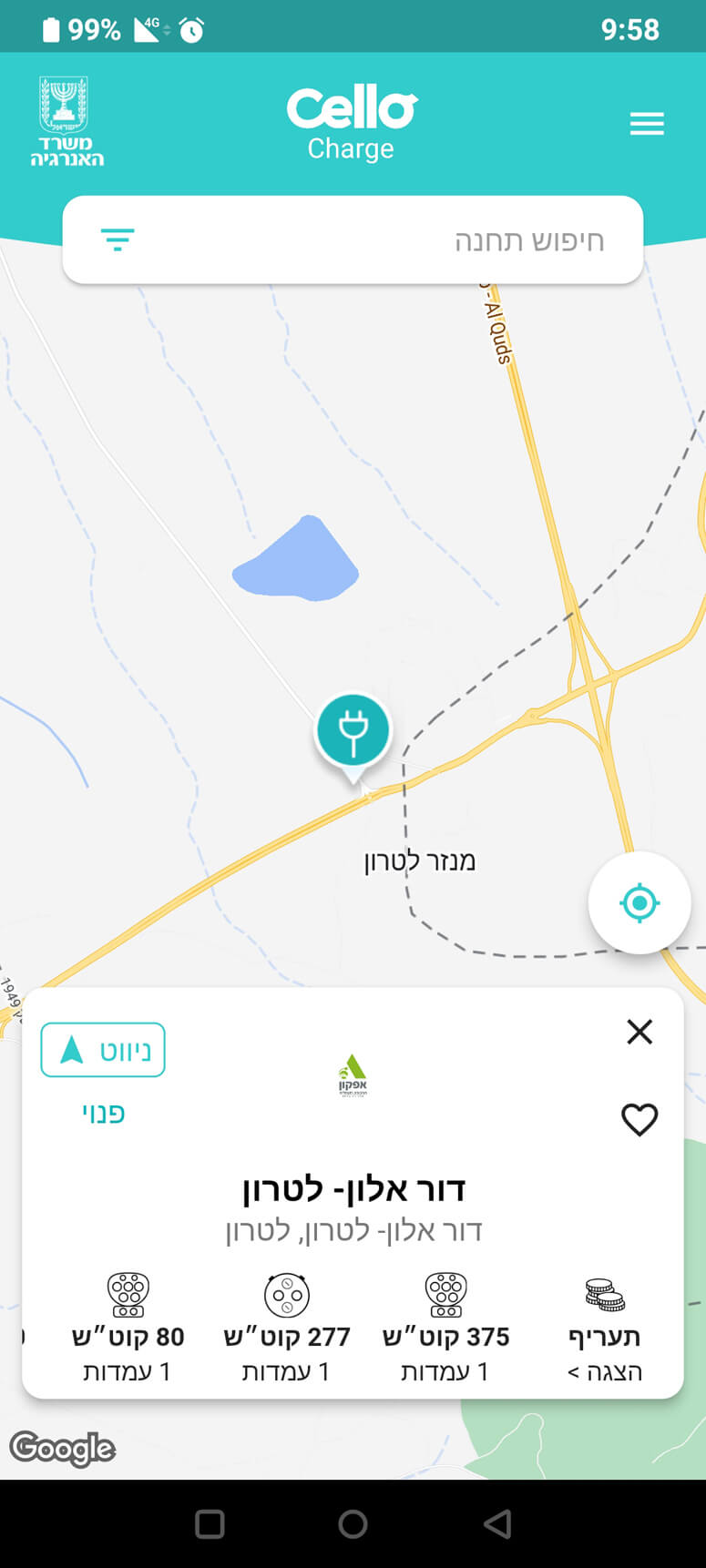Center map on my current location
This screenshot has height=1568, width=706.
639,902
